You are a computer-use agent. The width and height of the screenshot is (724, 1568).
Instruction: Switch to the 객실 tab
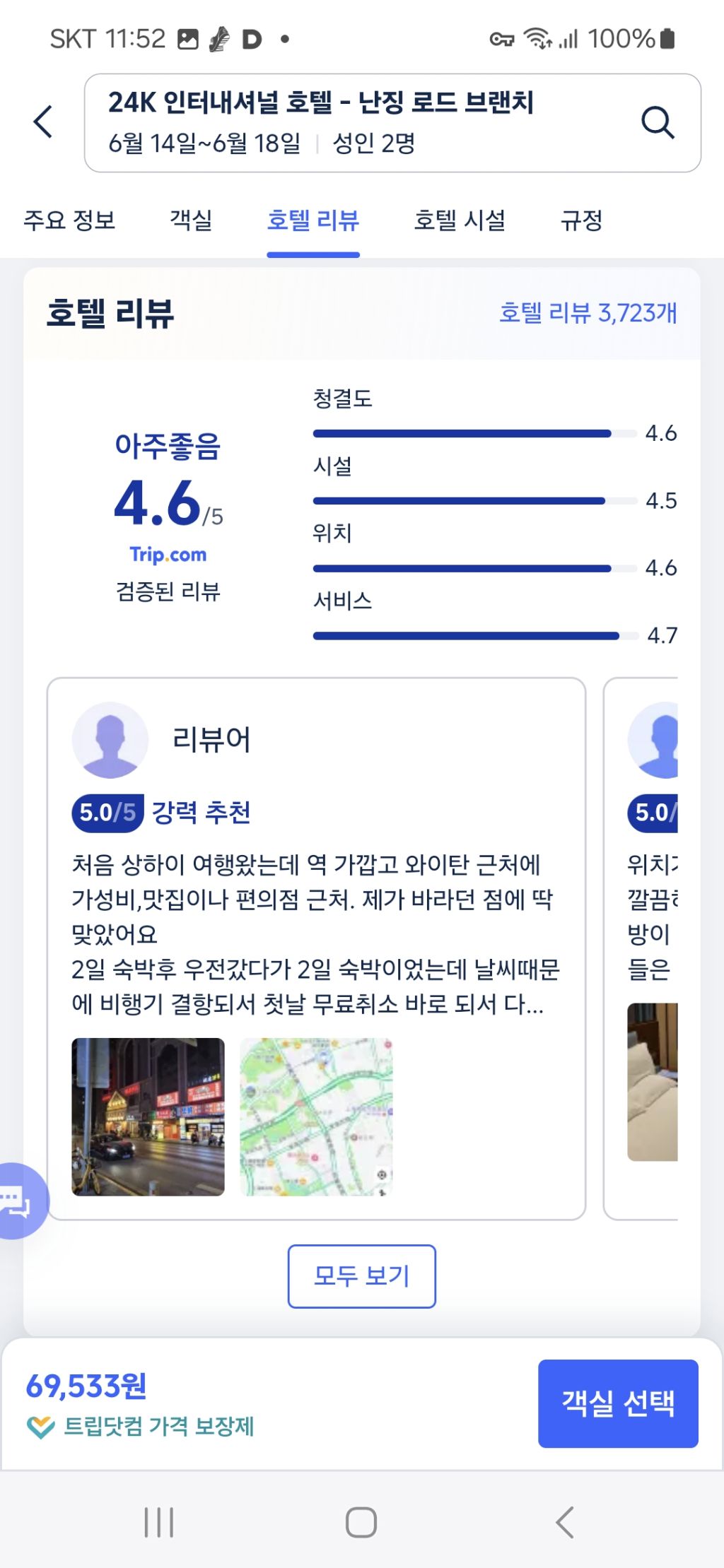click(191, 220)
